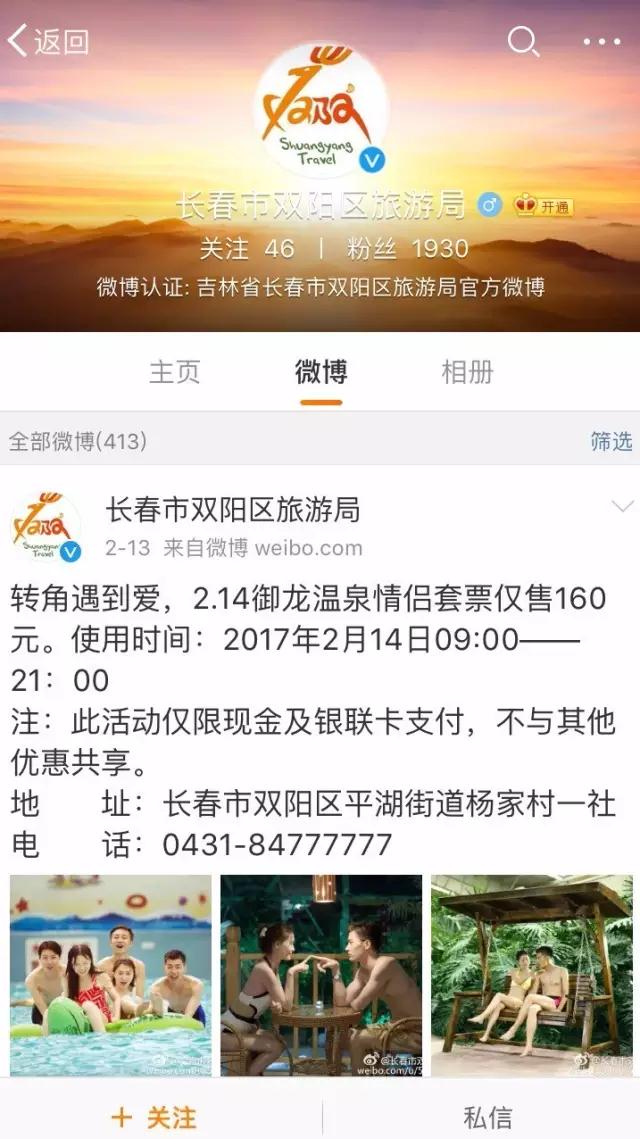Screen dimensions: 640x1139
Task: View the couple at table photo
Action: point(321,974)
